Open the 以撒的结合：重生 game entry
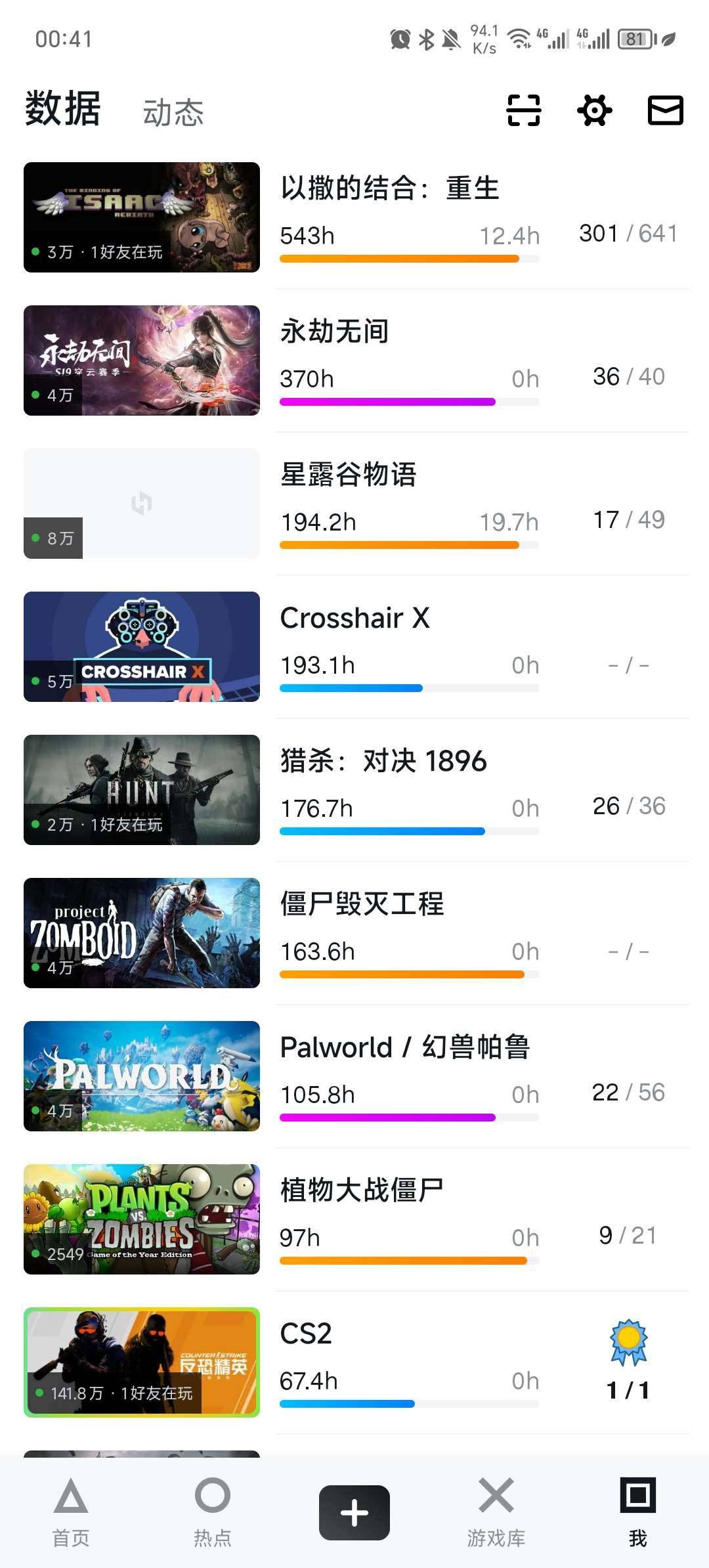The height and width of the screenshot is (1568, 709). pos(389,188)
